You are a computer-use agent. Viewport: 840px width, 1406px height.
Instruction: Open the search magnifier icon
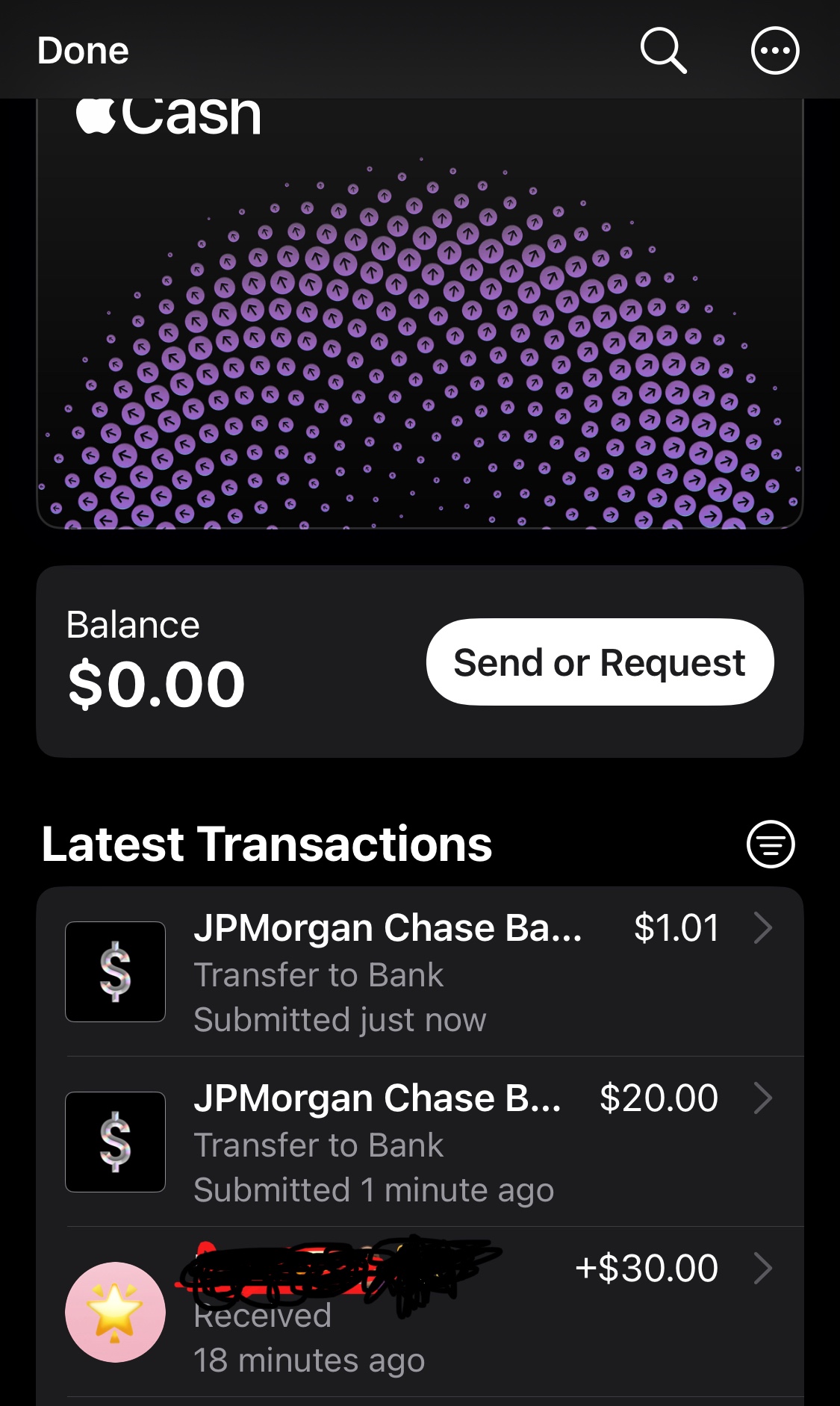tap(663, 51)
